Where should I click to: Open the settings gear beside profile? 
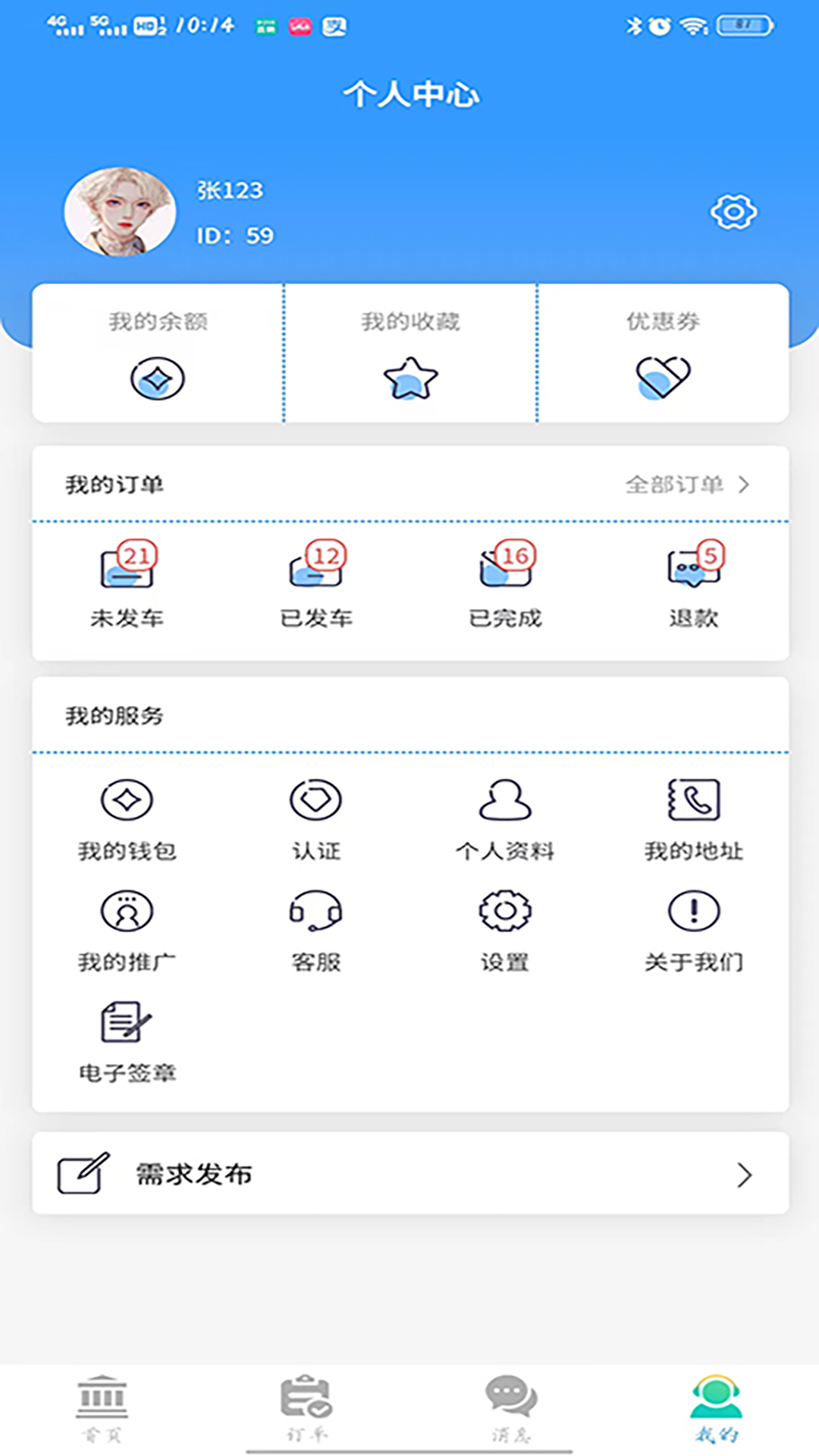(733, 212)
